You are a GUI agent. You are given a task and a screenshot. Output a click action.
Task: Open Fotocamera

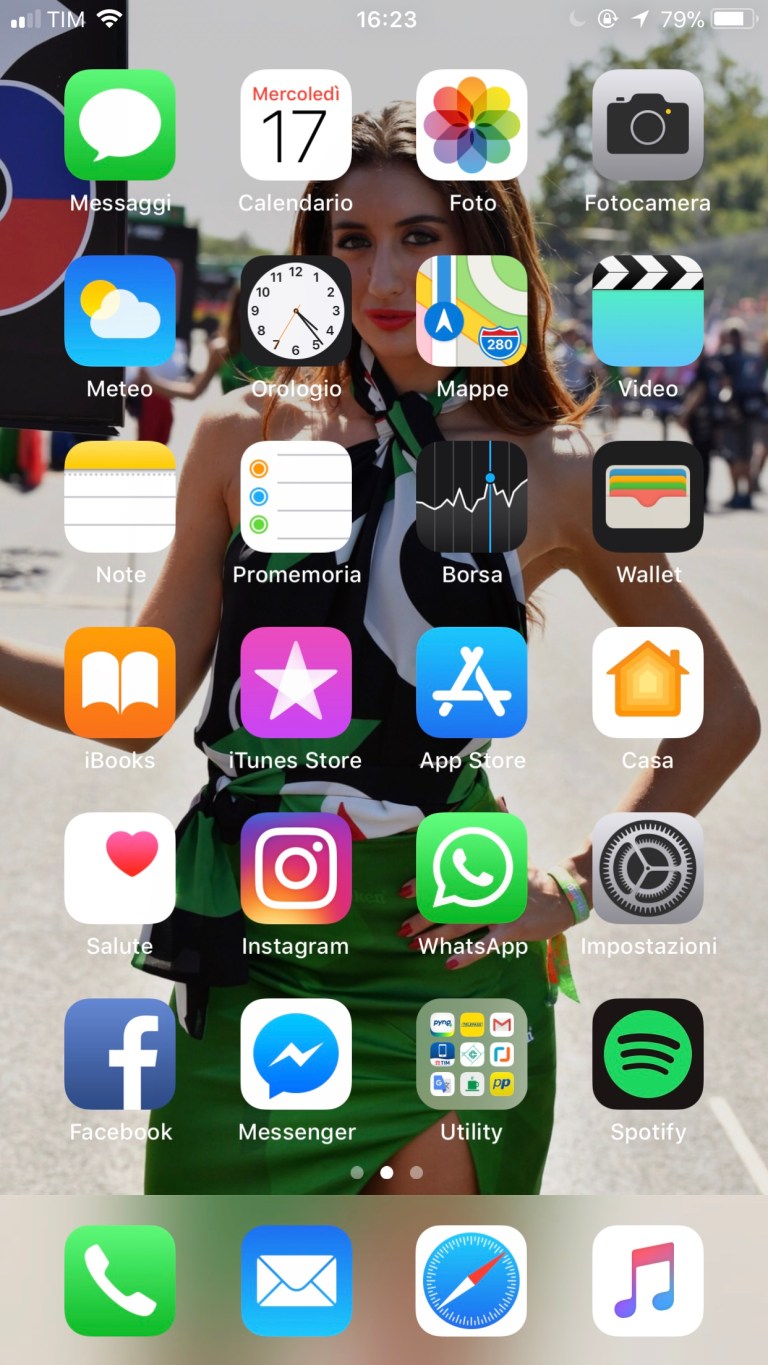pyautogui.click(x=648, y=125)
